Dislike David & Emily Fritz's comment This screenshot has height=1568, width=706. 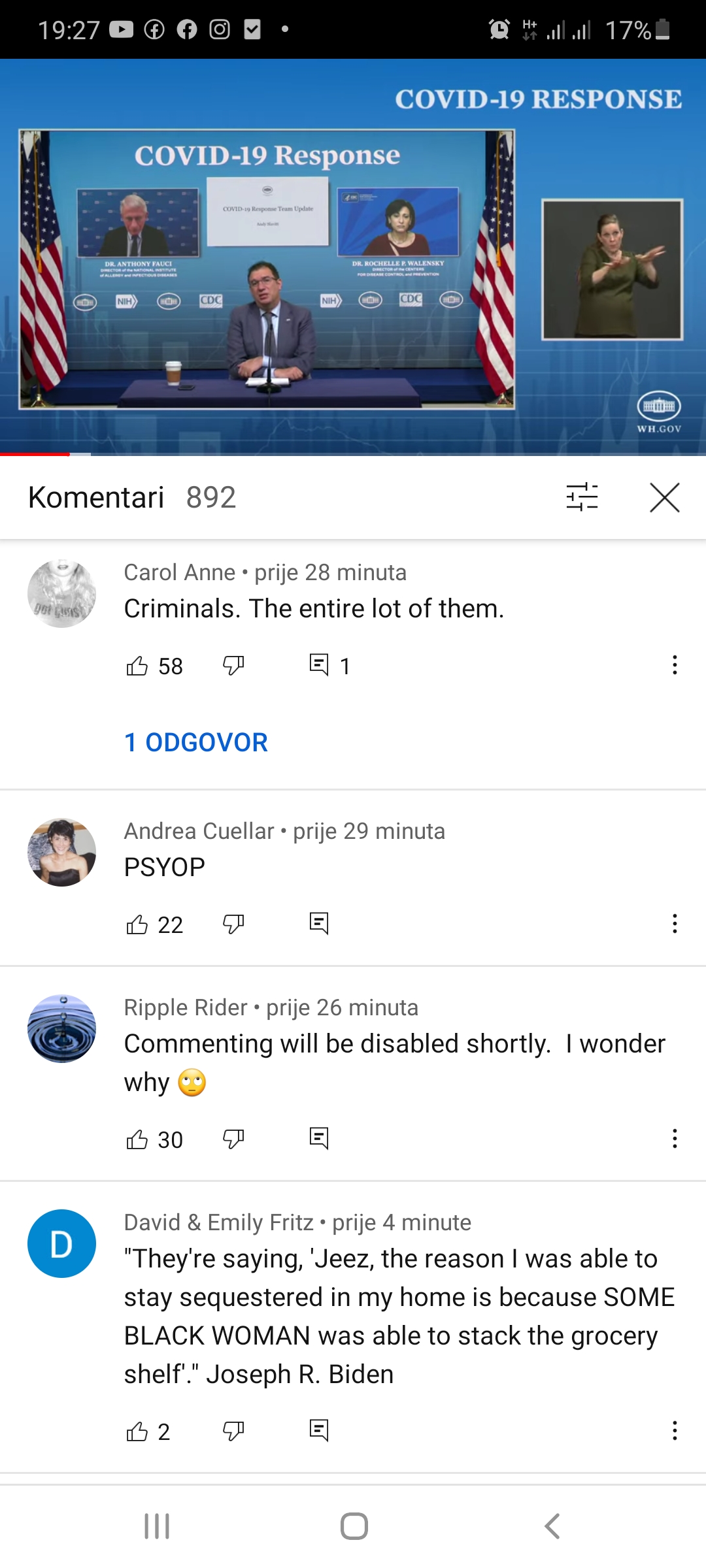coord(233,1431)
